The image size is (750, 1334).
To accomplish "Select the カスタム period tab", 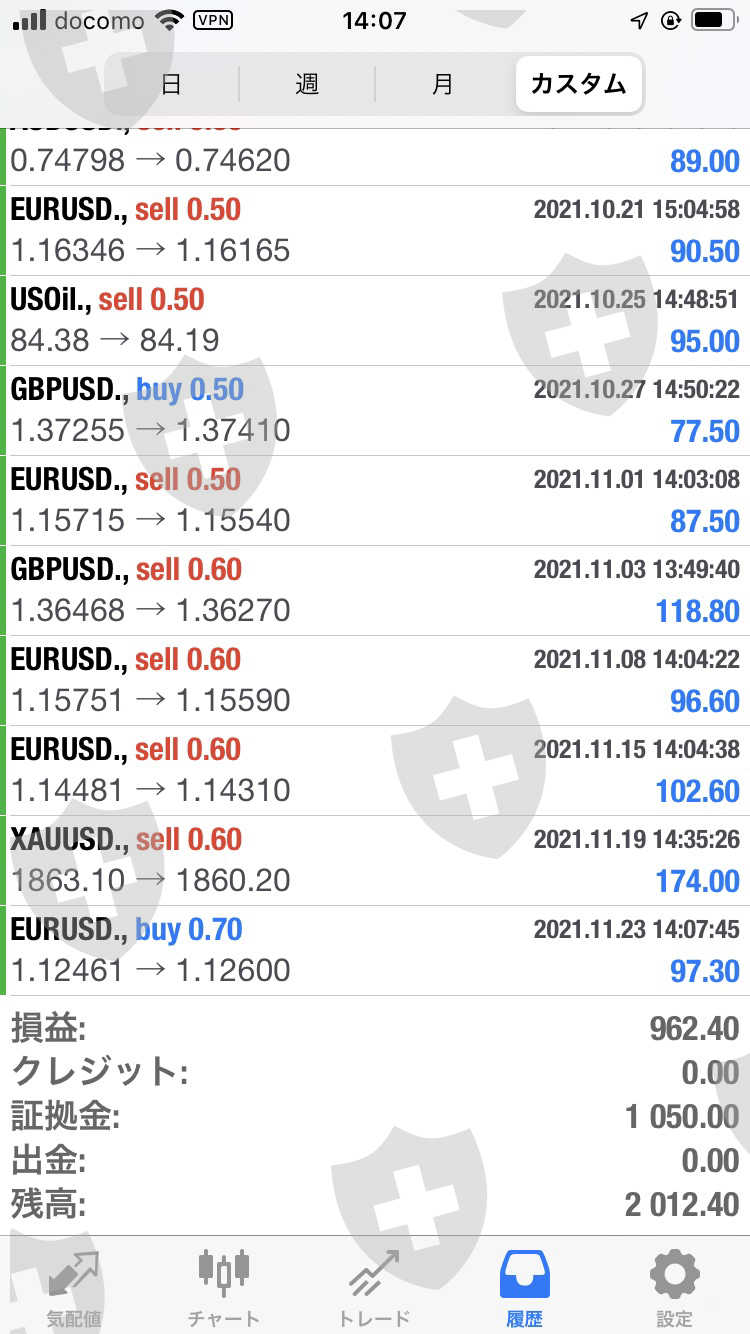I will [578, 84].
